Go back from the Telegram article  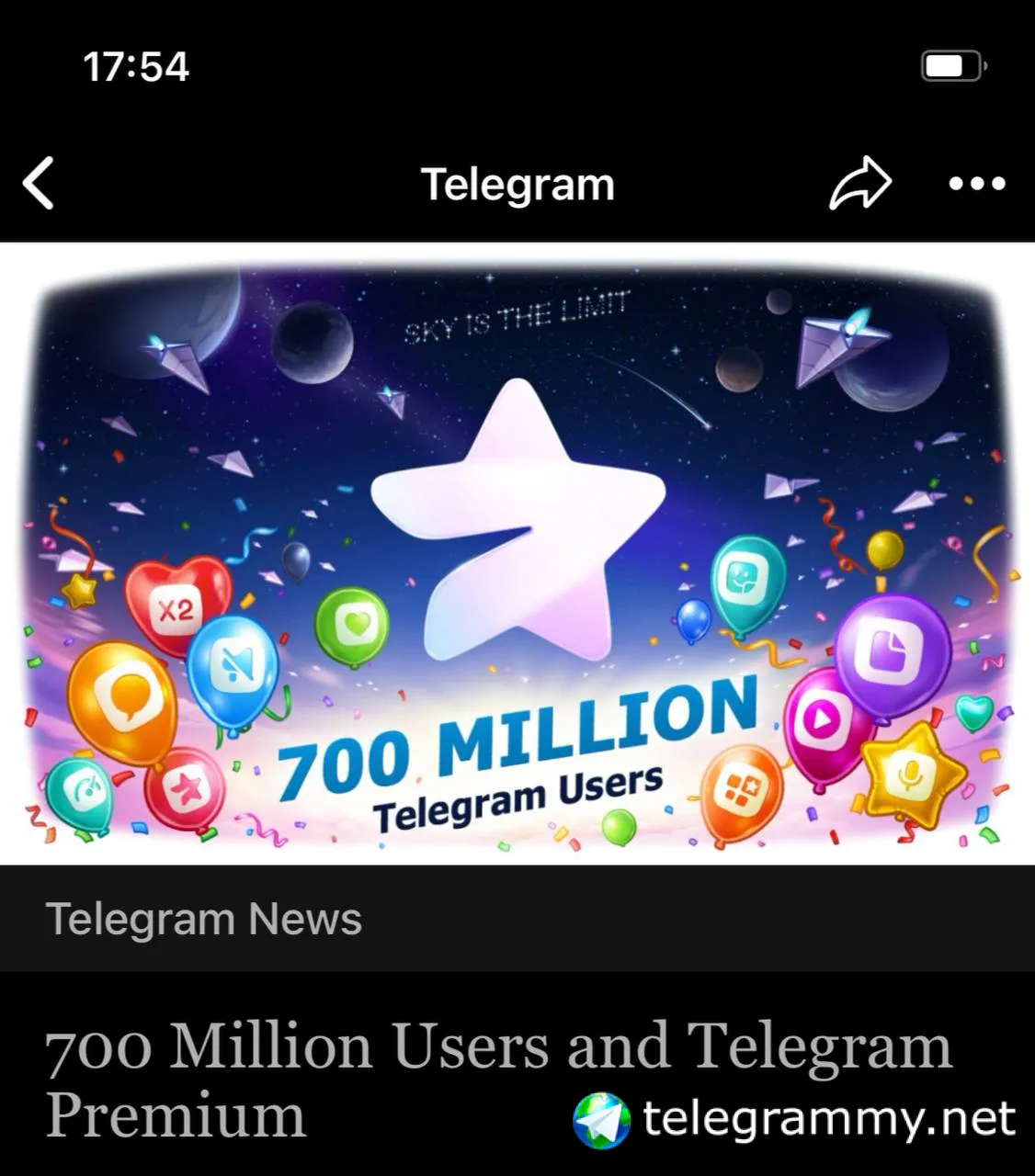point(39,184)
